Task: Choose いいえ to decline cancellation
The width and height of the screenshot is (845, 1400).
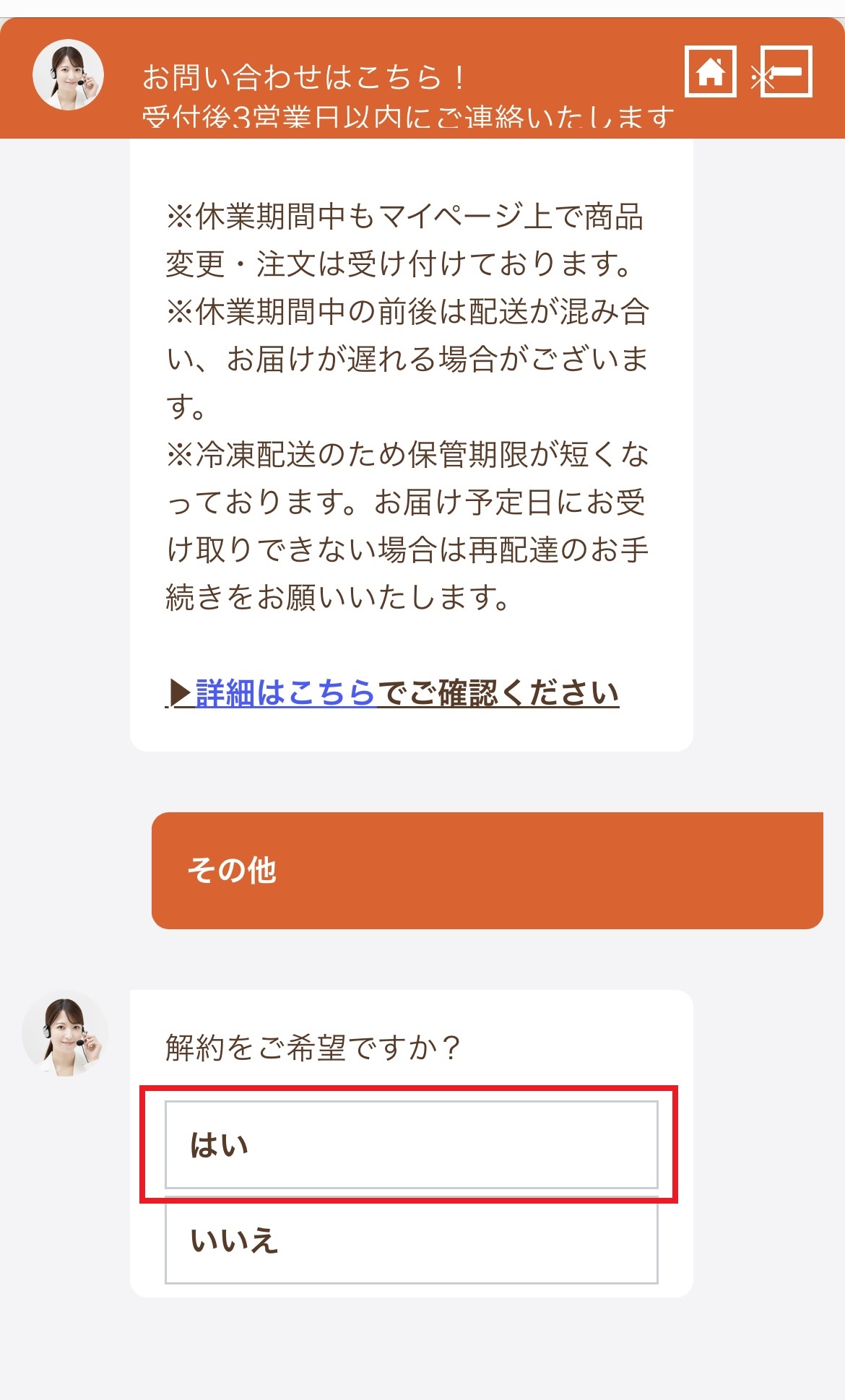Action: coord(412,1240)
